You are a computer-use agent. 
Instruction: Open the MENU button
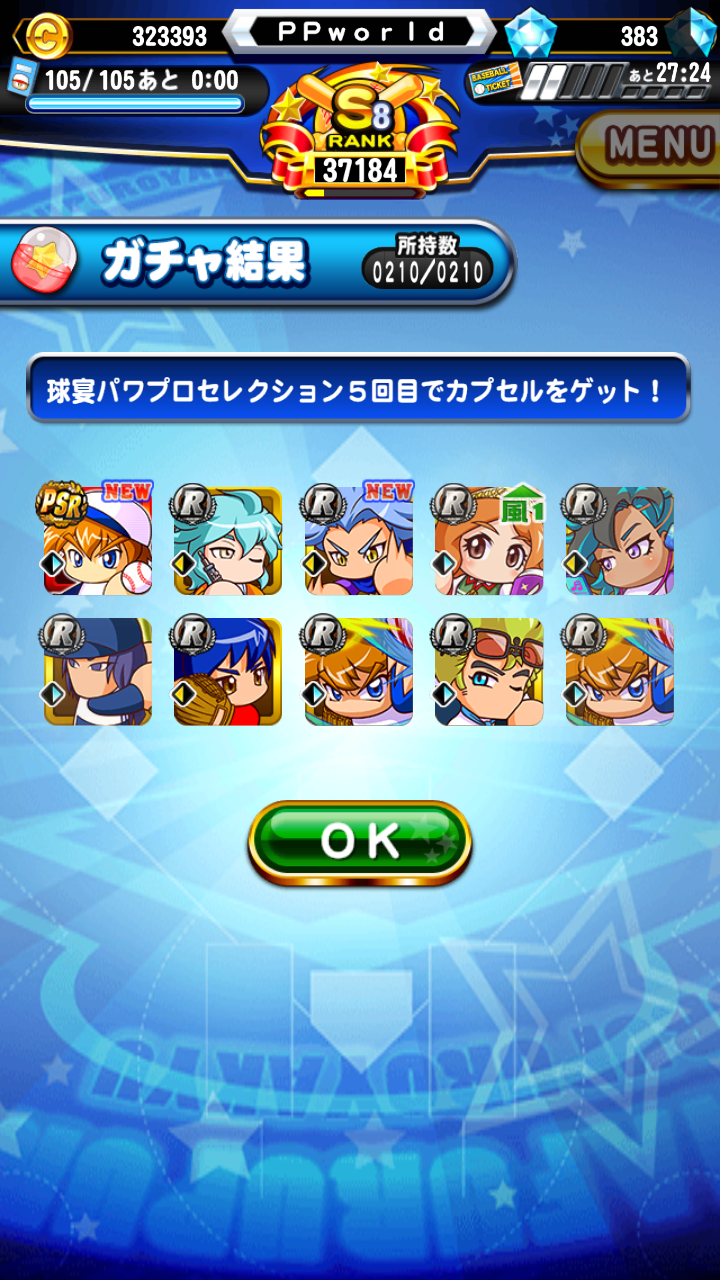coord(656,146)
